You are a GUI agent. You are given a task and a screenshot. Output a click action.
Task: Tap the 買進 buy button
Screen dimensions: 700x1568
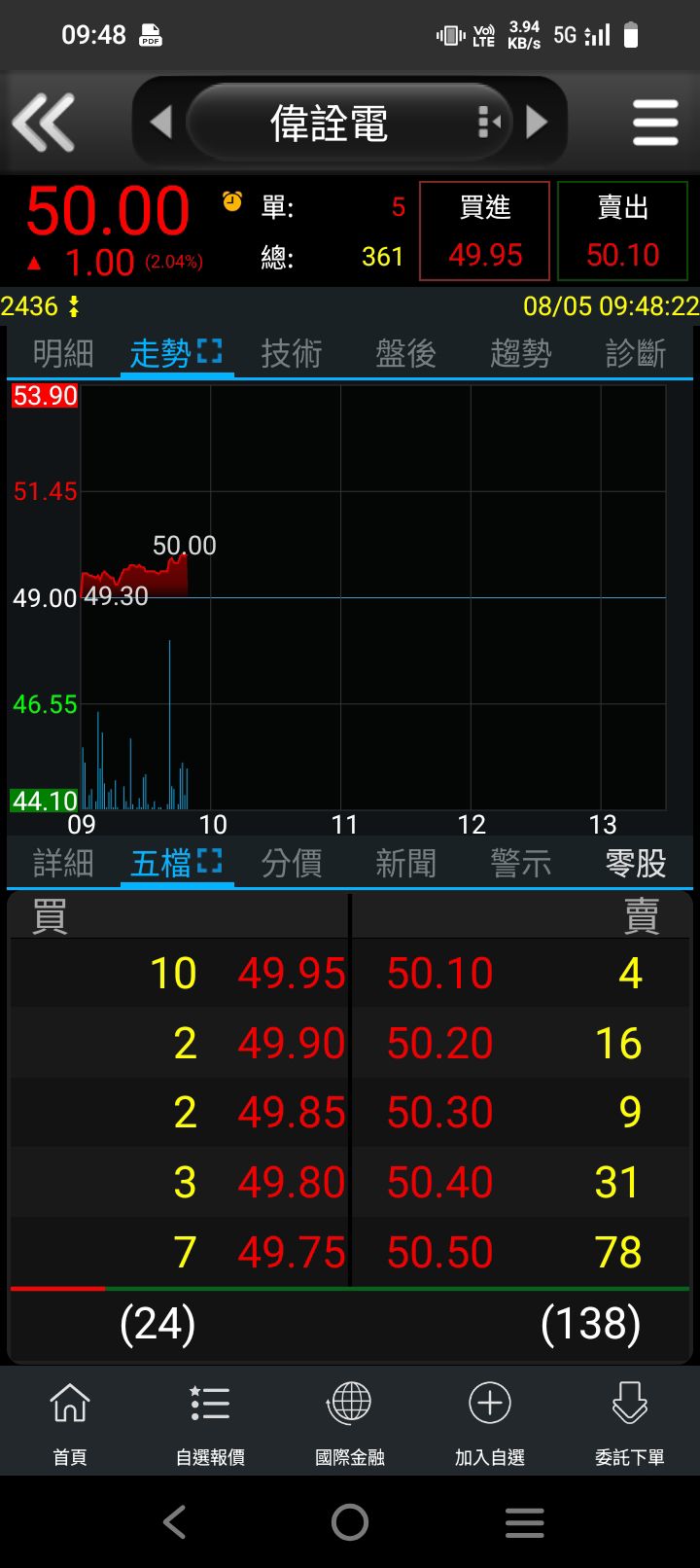click(485, 232)
